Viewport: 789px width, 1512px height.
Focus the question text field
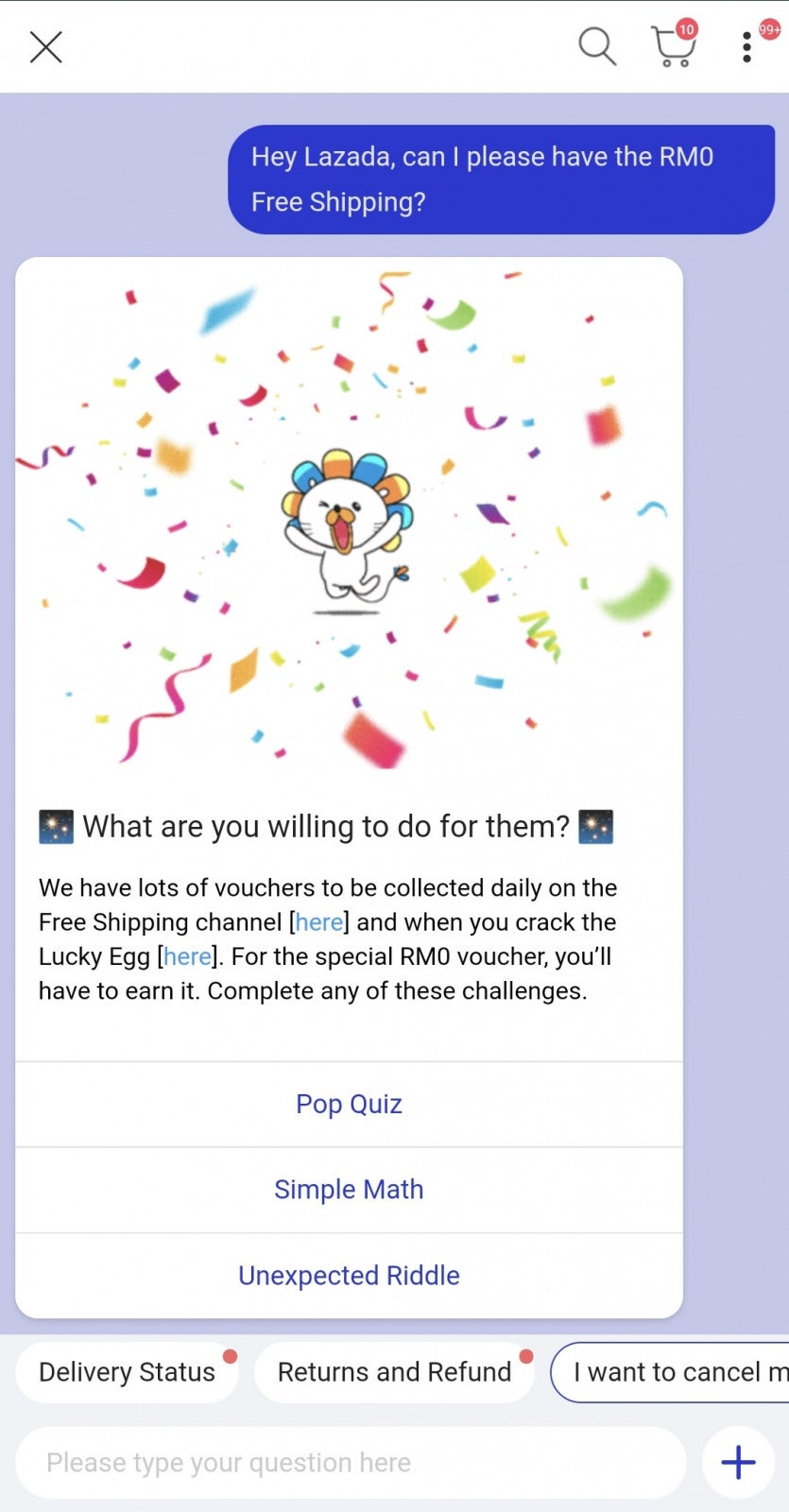click(350, 1463)
